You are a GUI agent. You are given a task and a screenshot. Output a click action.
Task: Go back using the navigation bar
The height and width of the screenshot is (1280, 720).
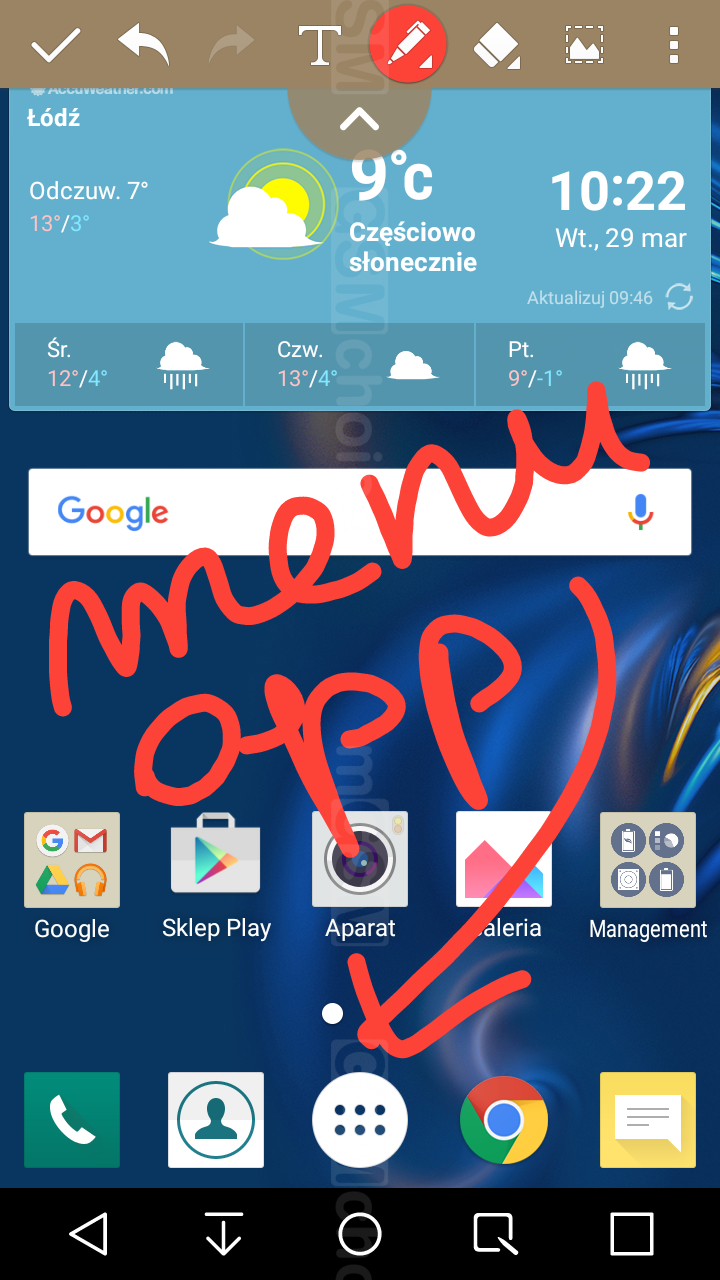tap(88, 1234)
